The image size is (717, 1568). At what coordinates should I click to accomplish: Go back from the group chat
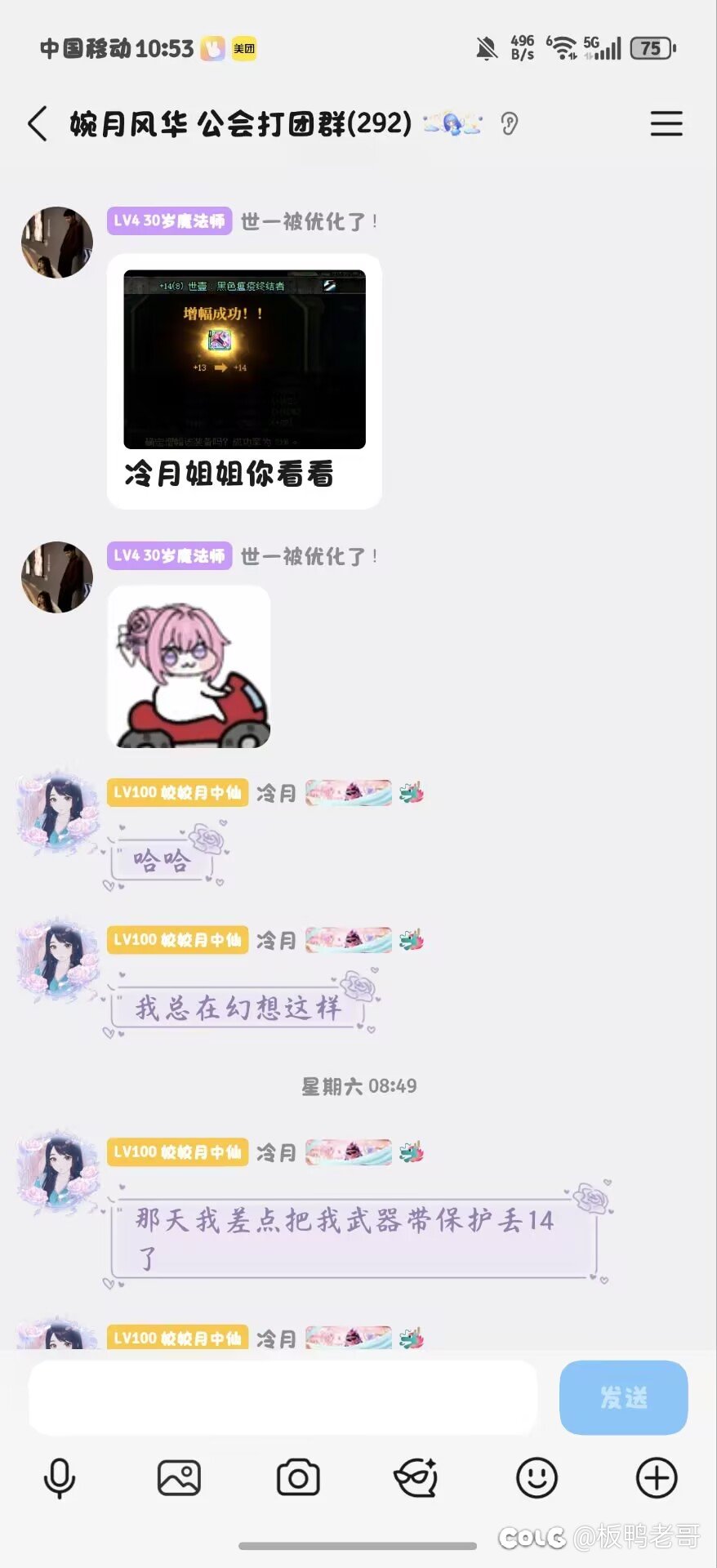coord(38,124)
